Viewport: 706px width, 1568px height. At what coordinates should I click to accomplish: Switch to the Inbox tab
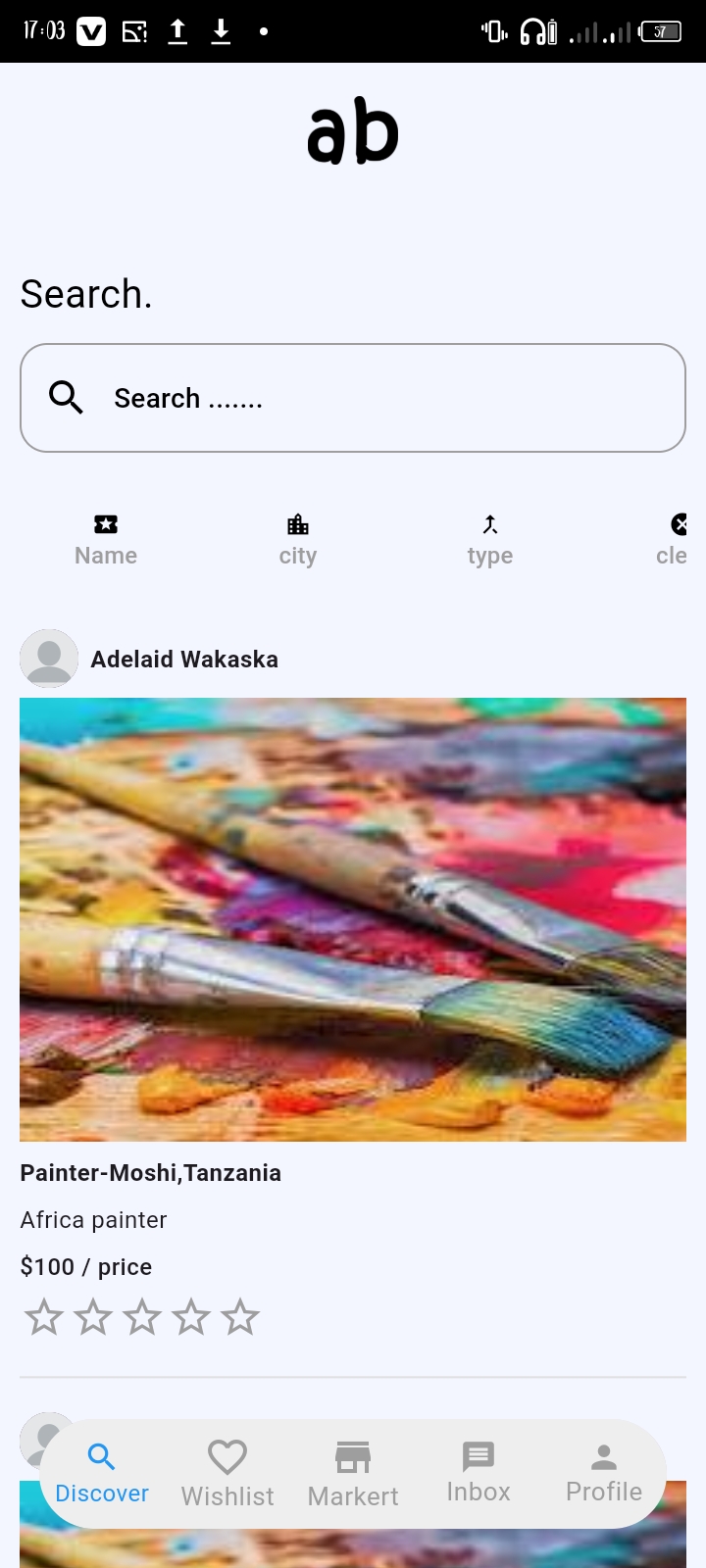478,1473
